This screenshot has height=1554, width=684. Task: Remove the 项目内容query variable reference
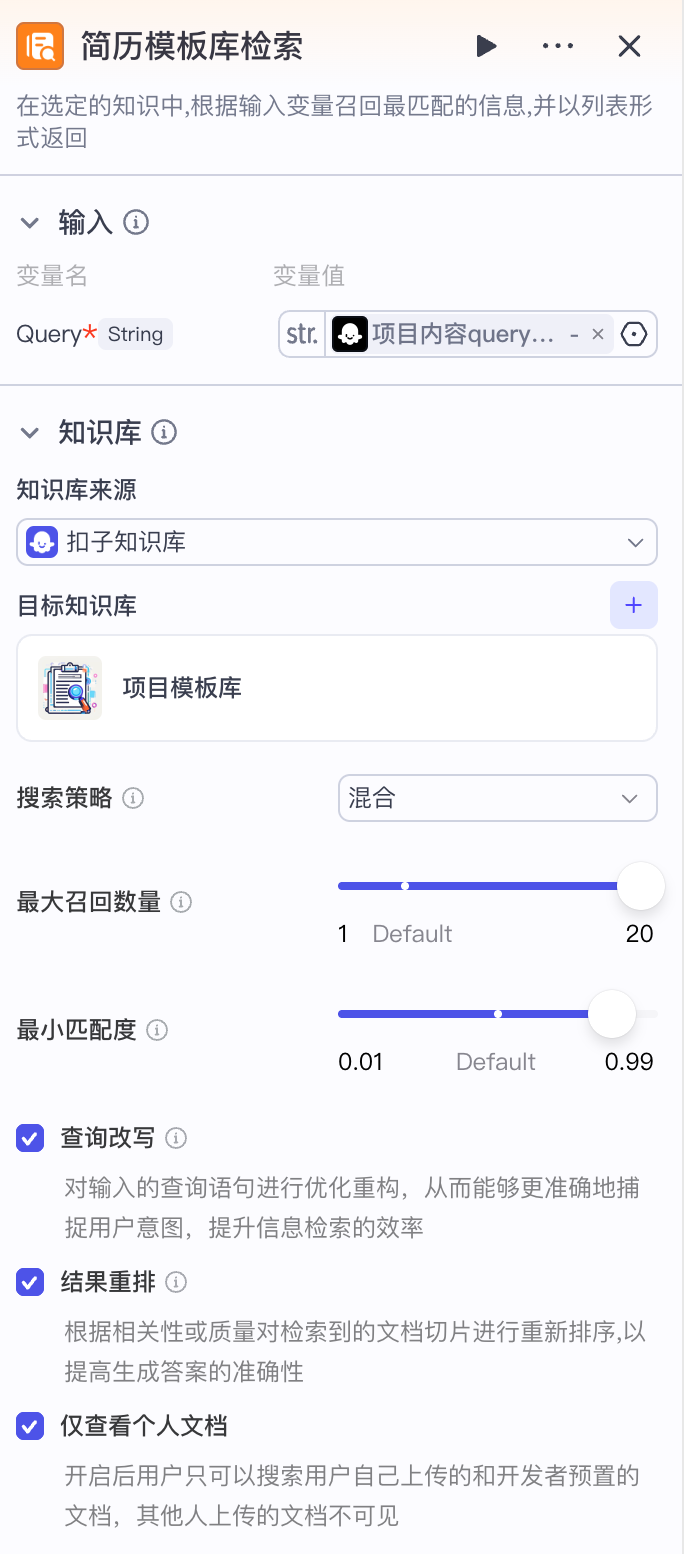[x=598, y=334]
